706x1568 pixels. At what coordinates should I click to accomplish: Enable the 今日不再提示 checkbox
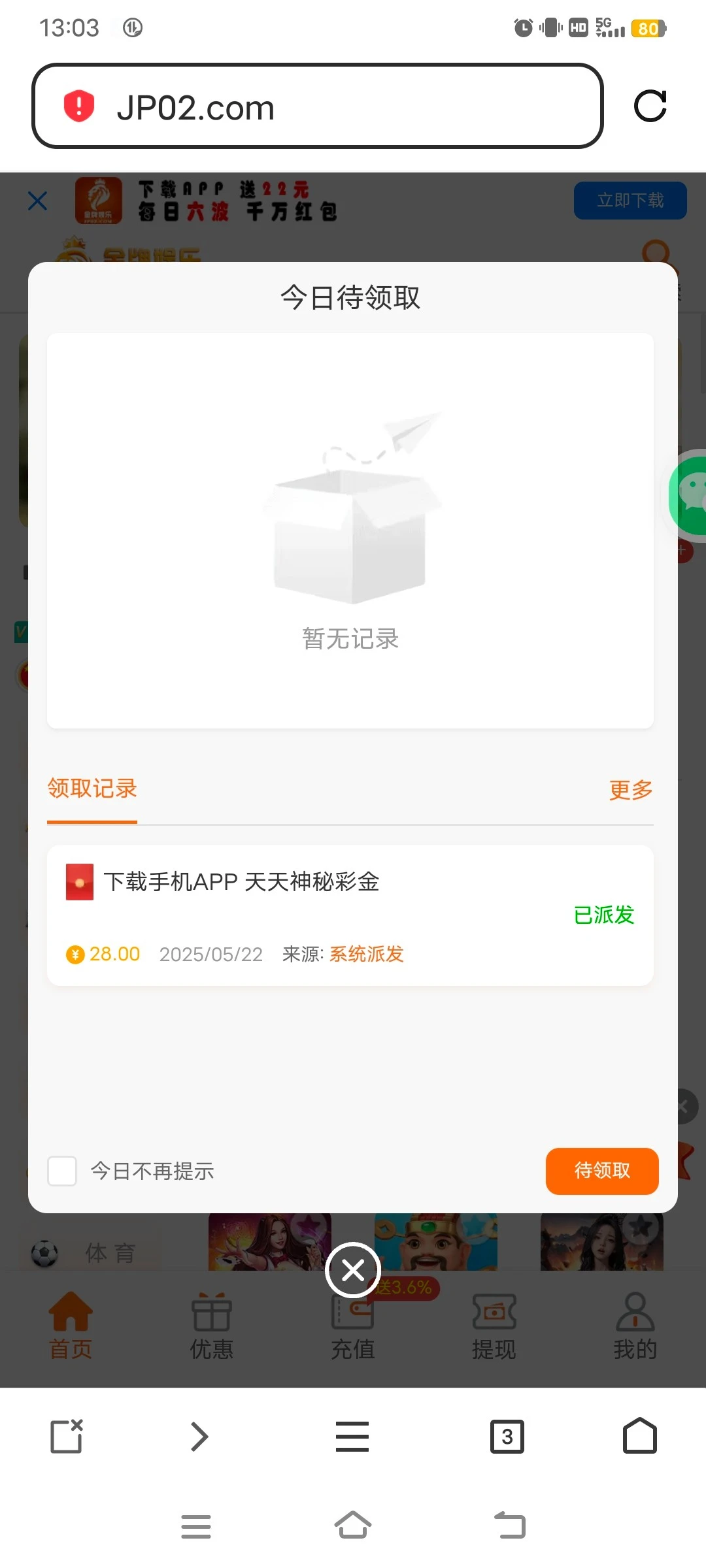62,1171
